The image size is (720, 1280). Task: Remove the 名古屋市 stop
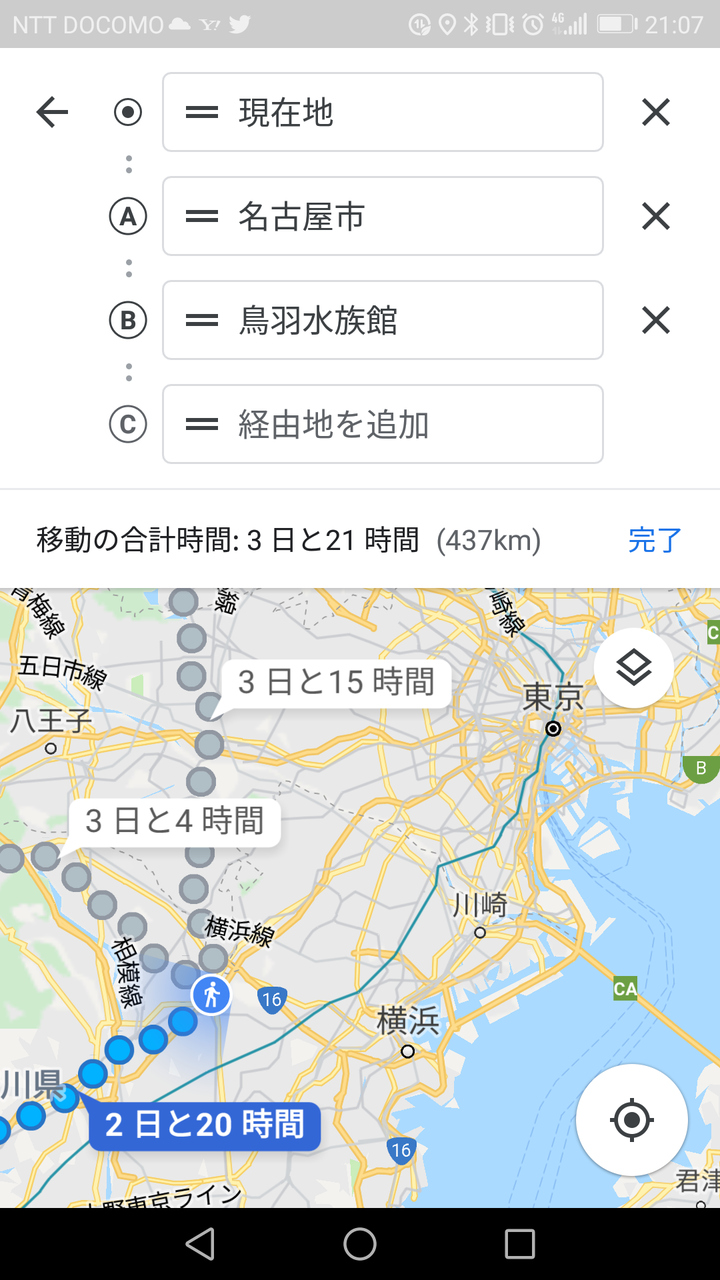click(656, 216)
